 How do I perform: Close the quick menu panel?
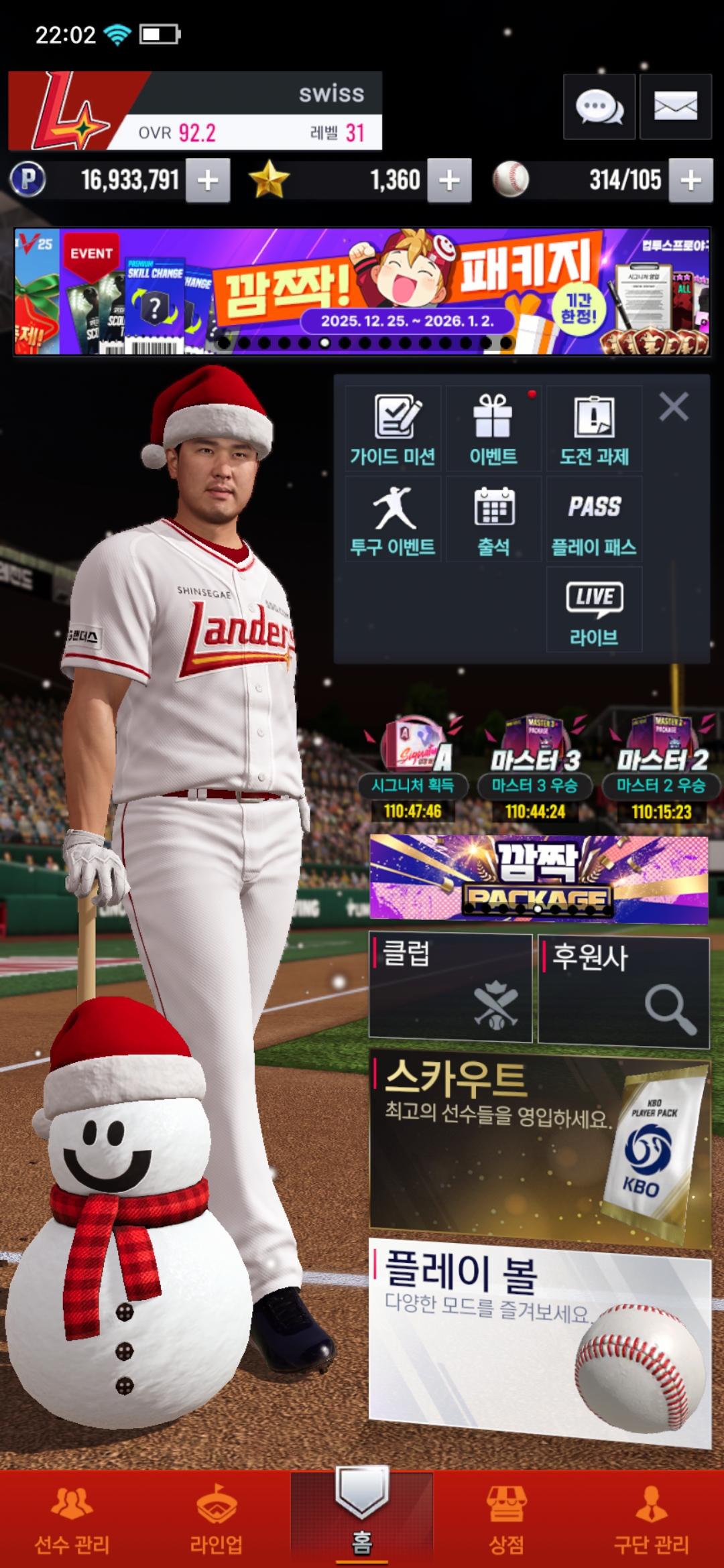click(x=673, y=407)
